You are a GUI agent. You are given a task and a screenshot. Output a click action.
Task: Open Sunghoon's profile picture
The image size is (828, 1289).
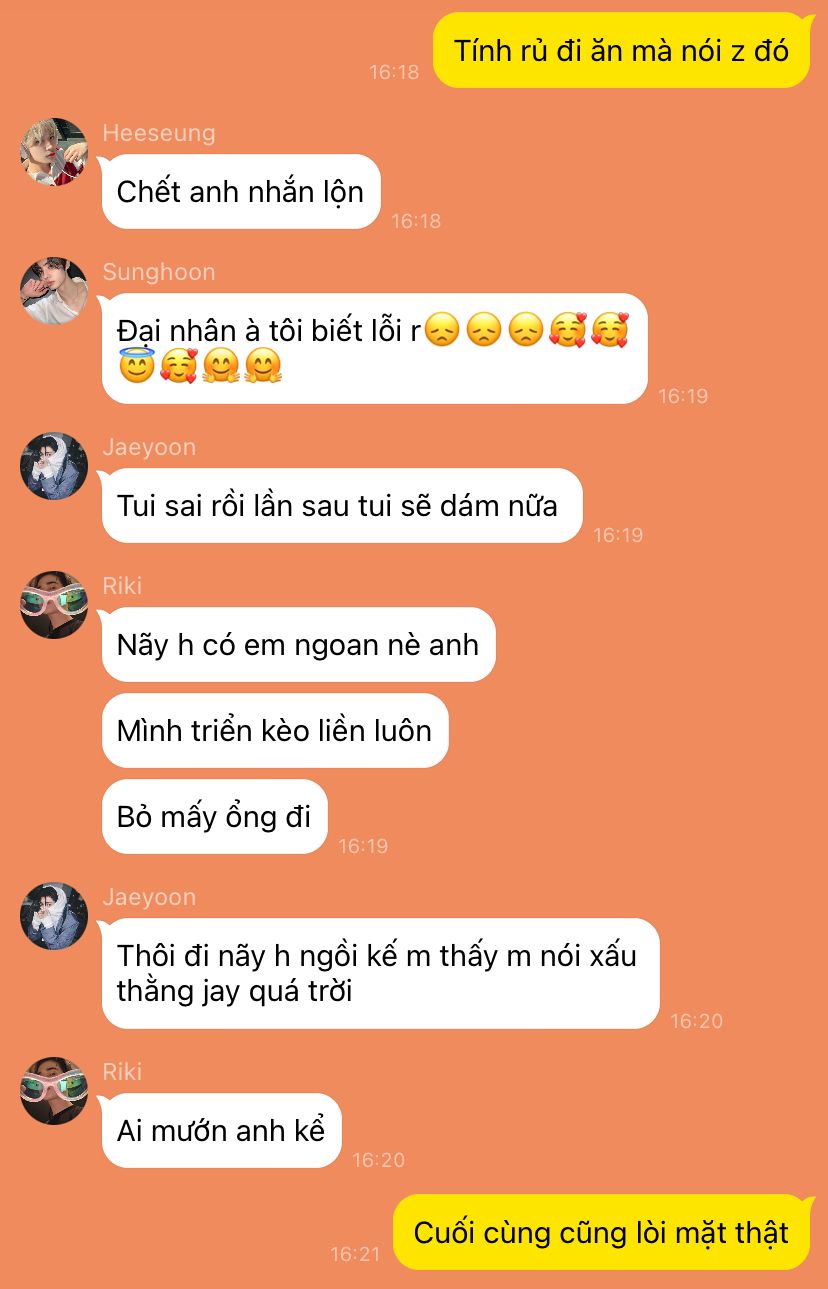coord(54,291)
